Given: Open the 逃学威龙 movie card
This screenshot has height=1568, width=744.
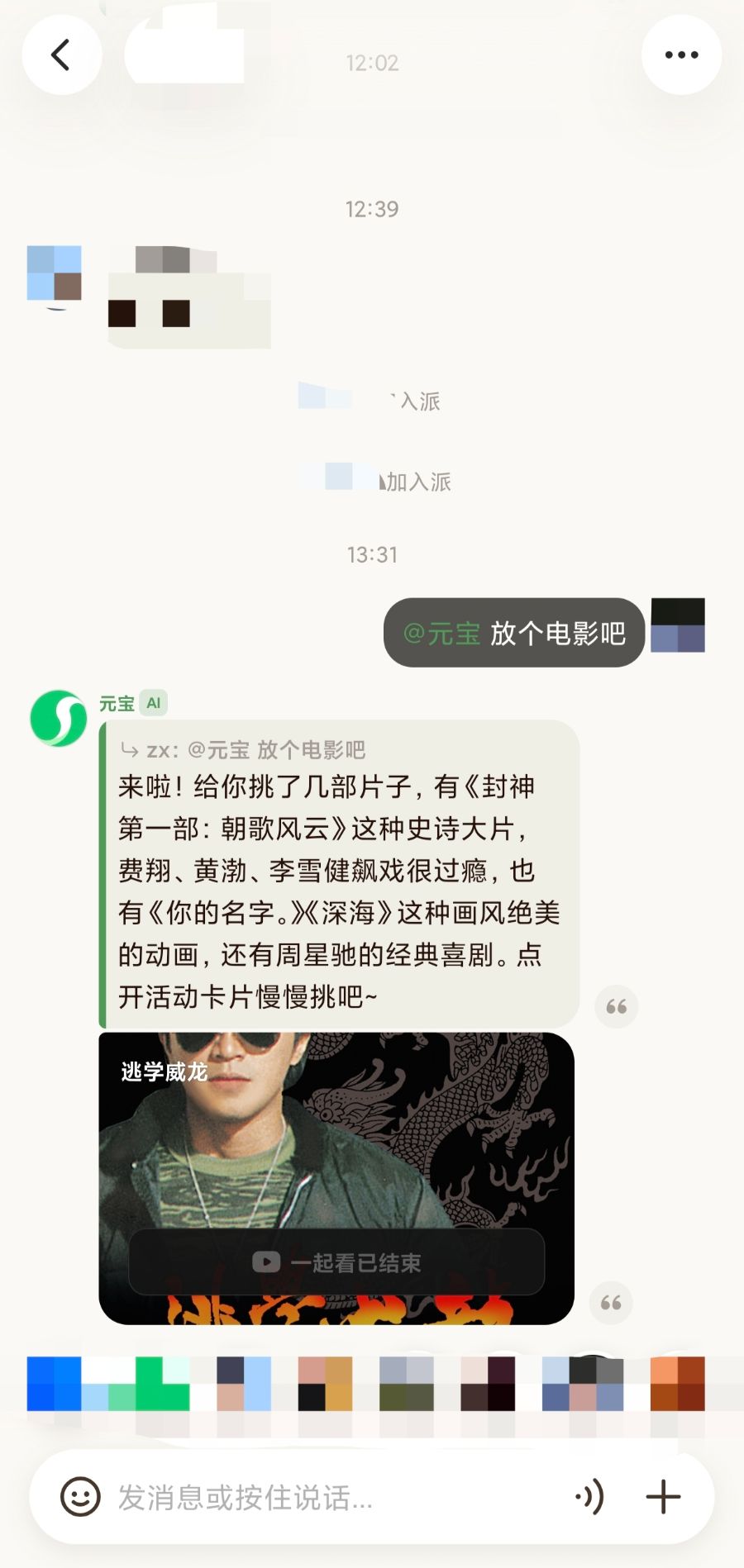Looking at the screenshot, I should (x=336, y=1140).
